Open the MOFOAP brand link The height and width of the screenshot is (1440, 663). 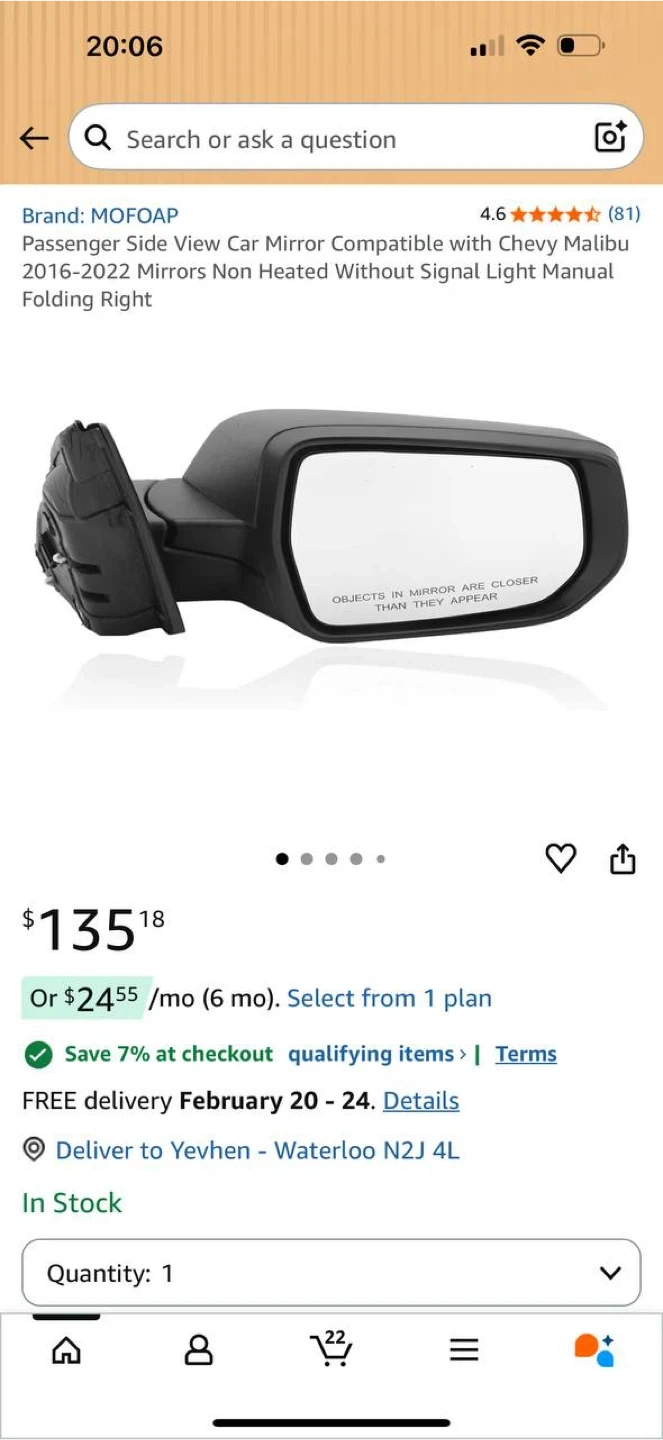100,215
